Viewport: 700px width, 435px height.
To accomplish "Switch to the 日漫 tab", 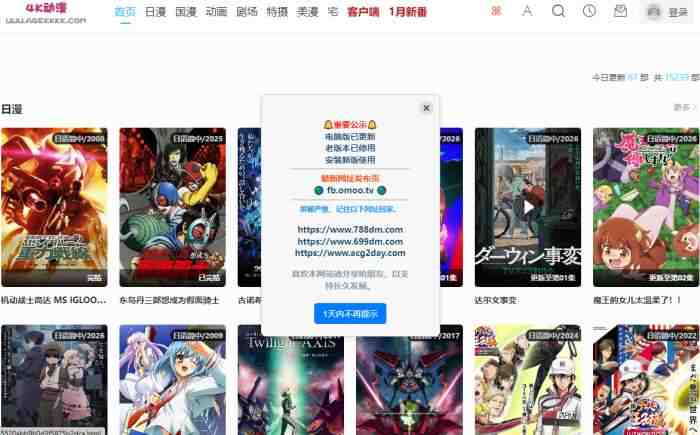I will 156,12.
